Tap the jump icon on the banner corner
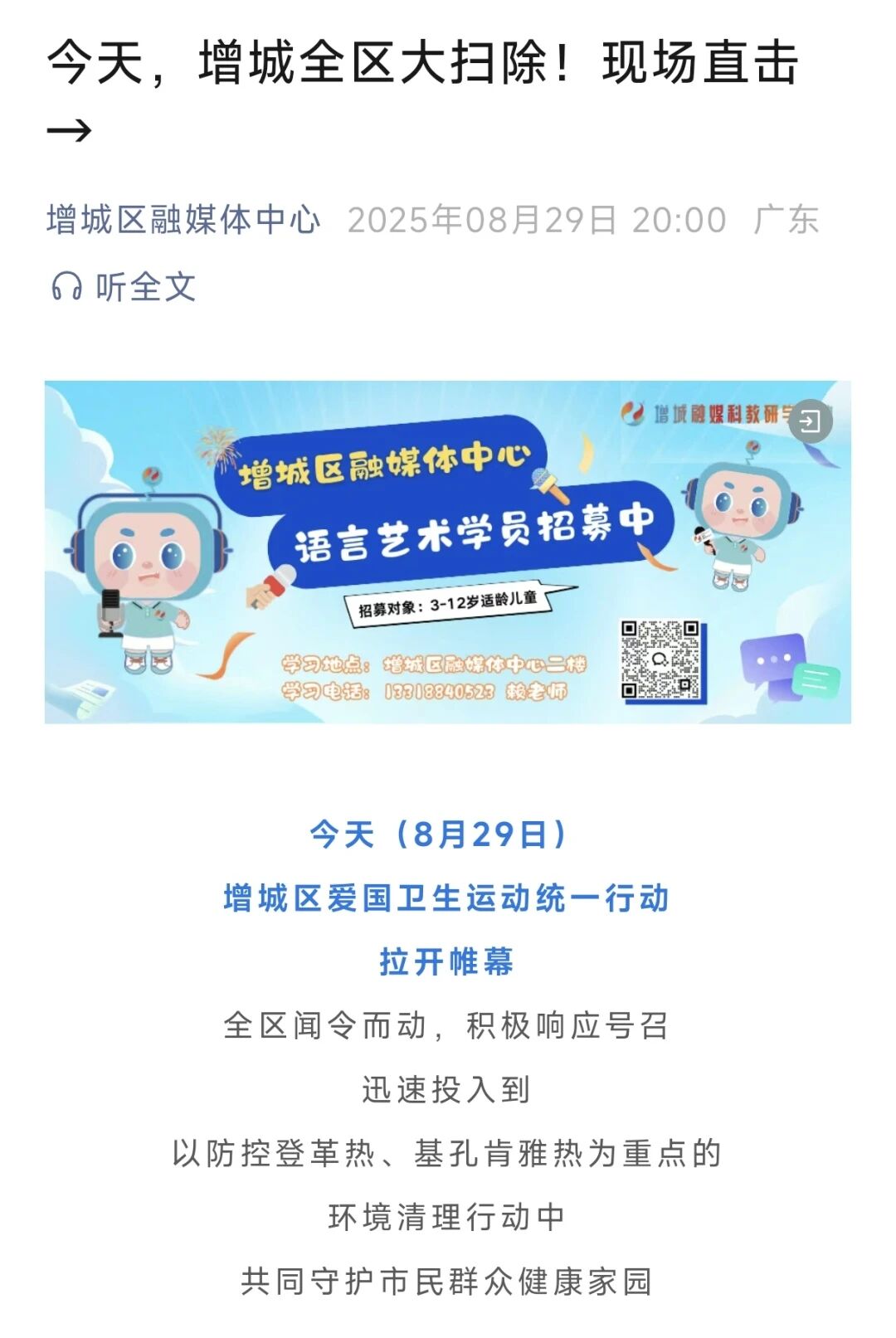Image resolution: width=896 pixels, height=1338 pixels. pos(810,422)
